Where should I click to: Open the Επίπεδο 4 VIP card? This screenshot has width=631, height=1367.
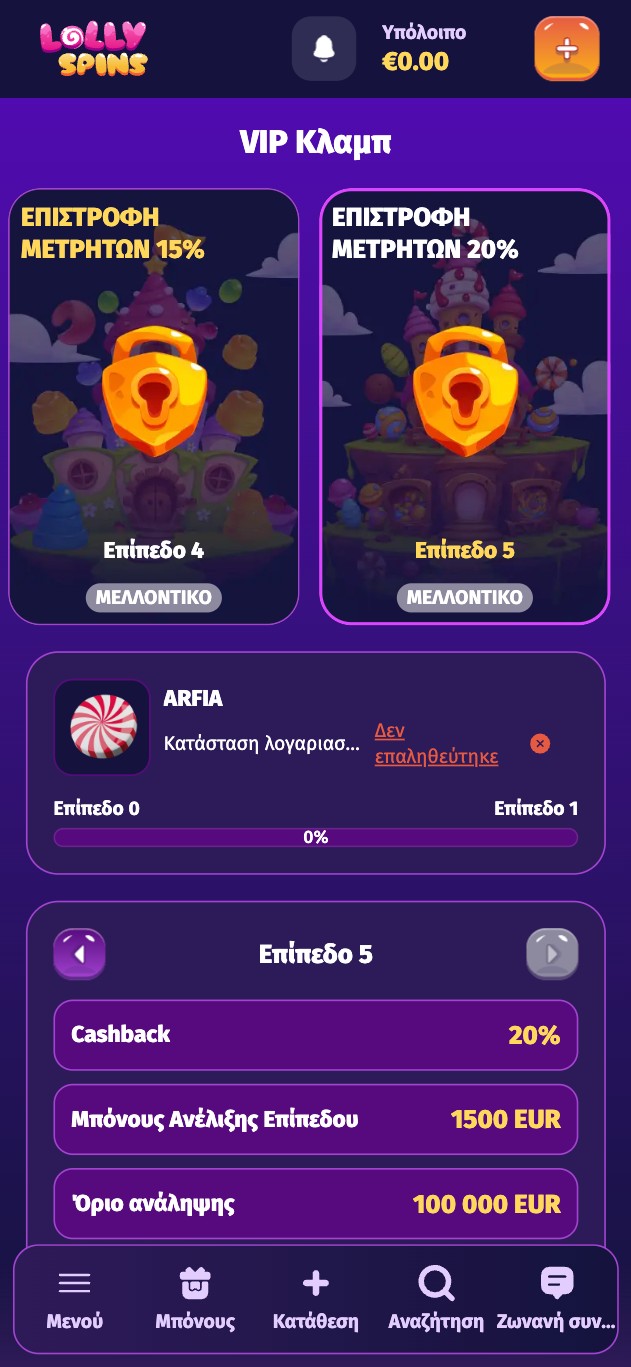(154, 406)
